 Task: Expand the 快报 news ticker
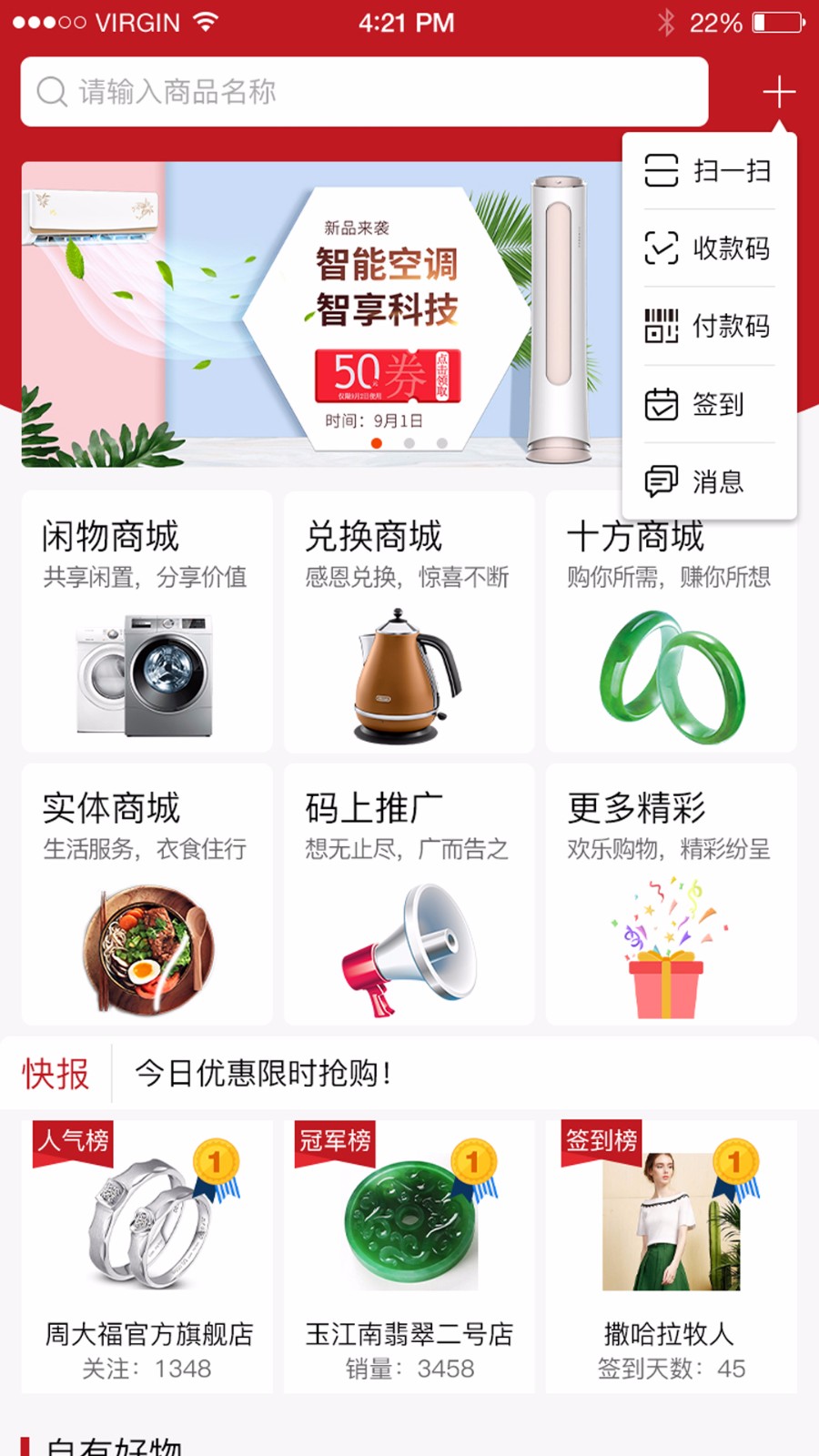[56, 1075]
